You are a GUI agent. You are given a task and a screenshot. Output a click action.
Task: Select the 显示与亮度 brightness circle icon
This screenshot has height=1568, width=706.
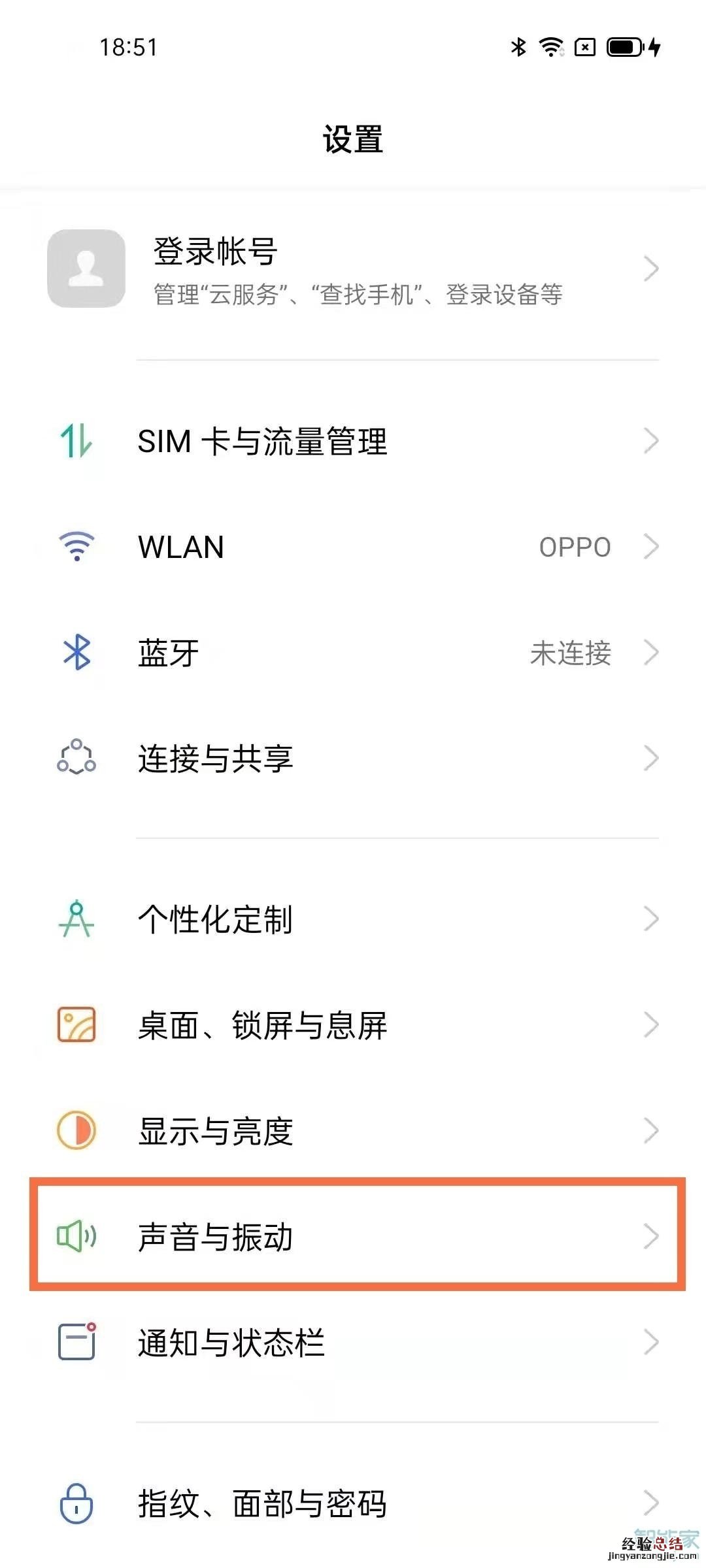[x=77, y=1132]
